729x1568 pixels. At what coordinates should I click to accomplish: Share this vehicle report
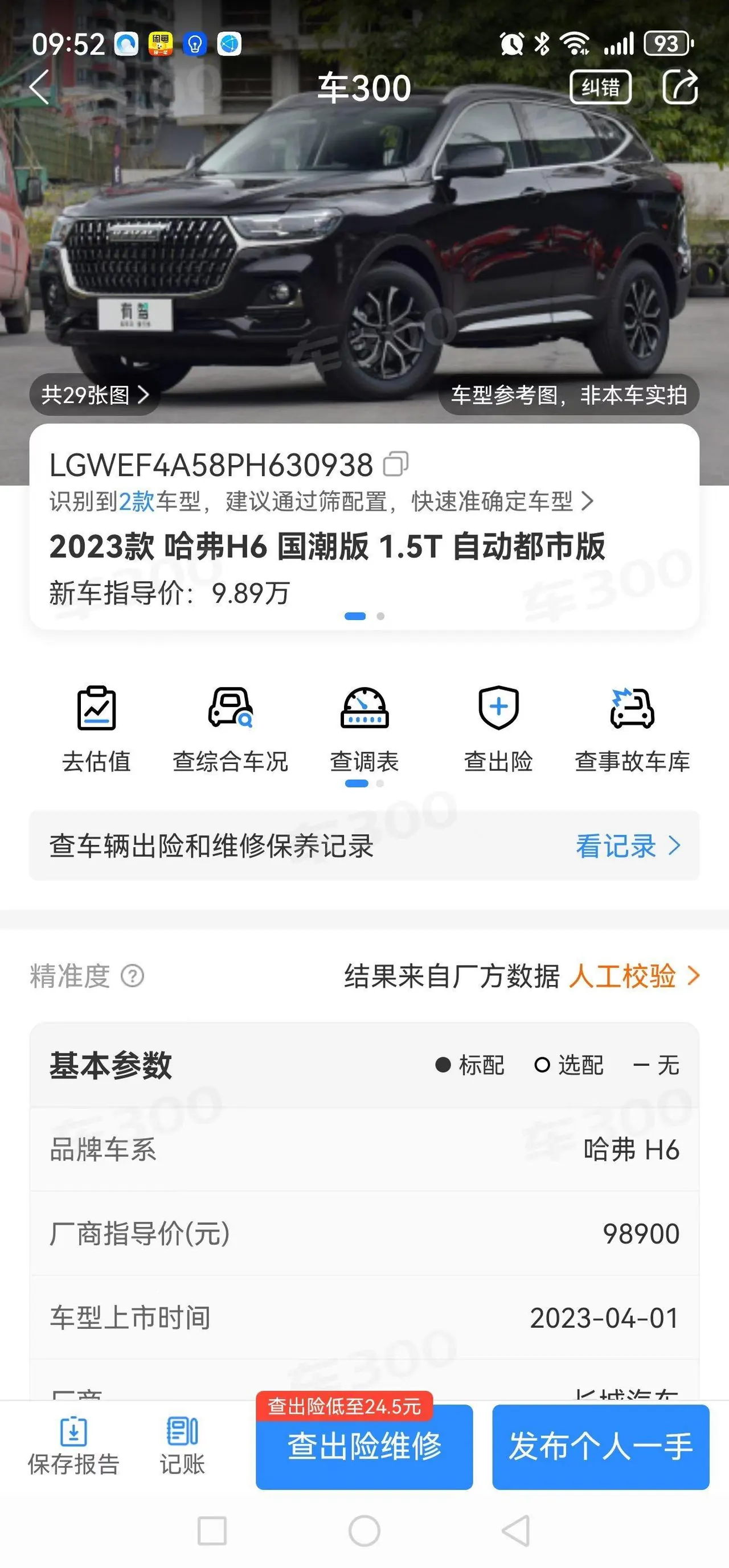tap(679, 87)
